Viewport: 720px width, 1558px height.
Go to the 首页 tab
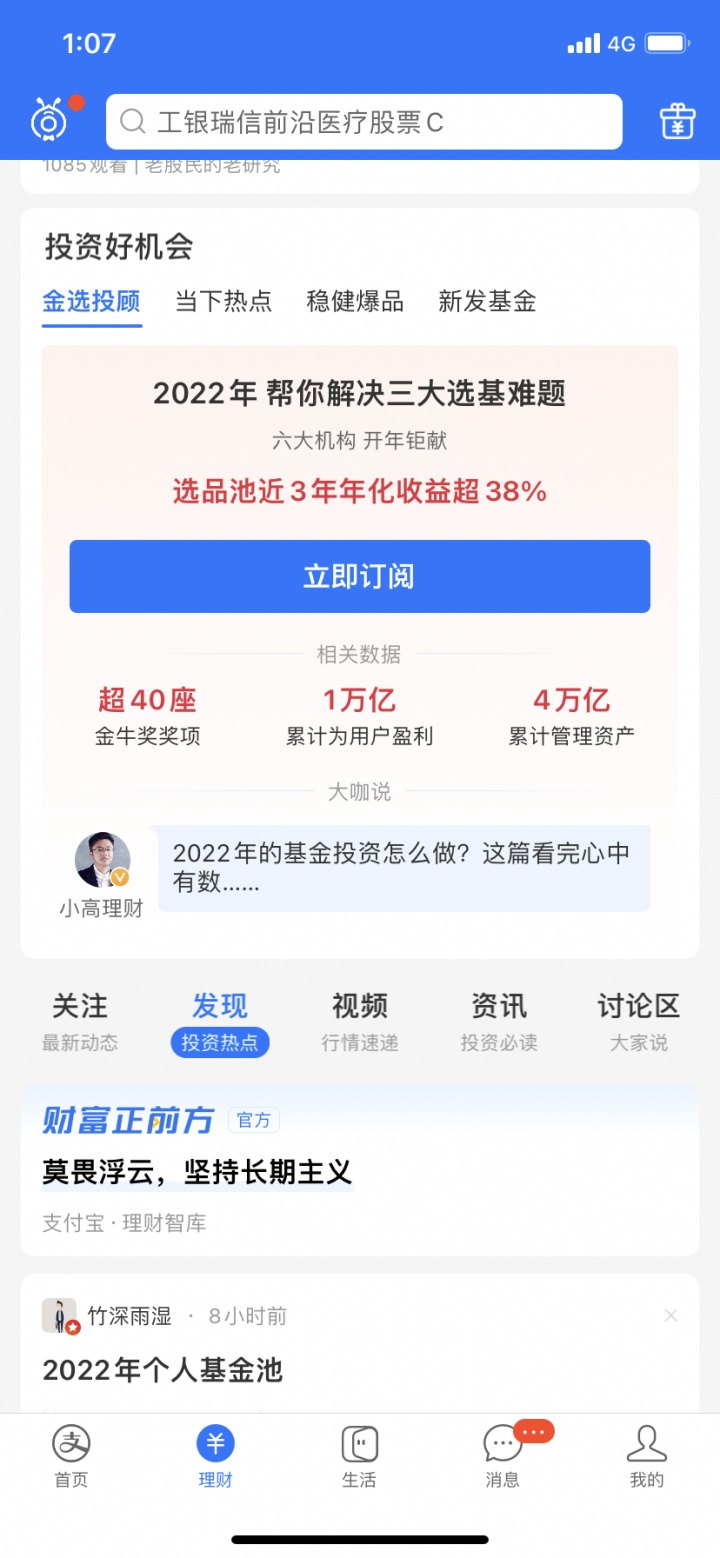coord(71,1456)
